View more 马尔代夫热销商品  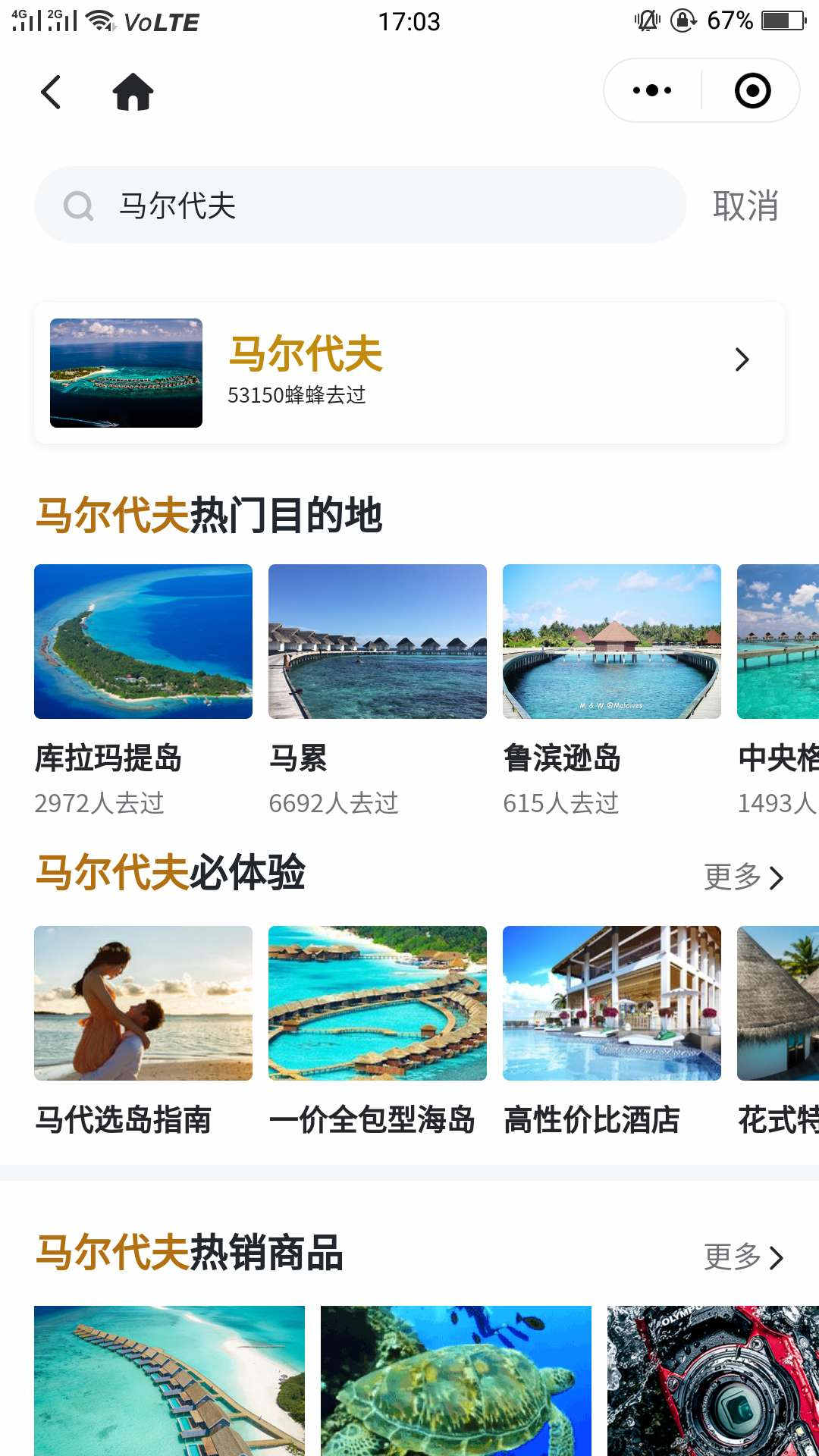pos(743,1257)
